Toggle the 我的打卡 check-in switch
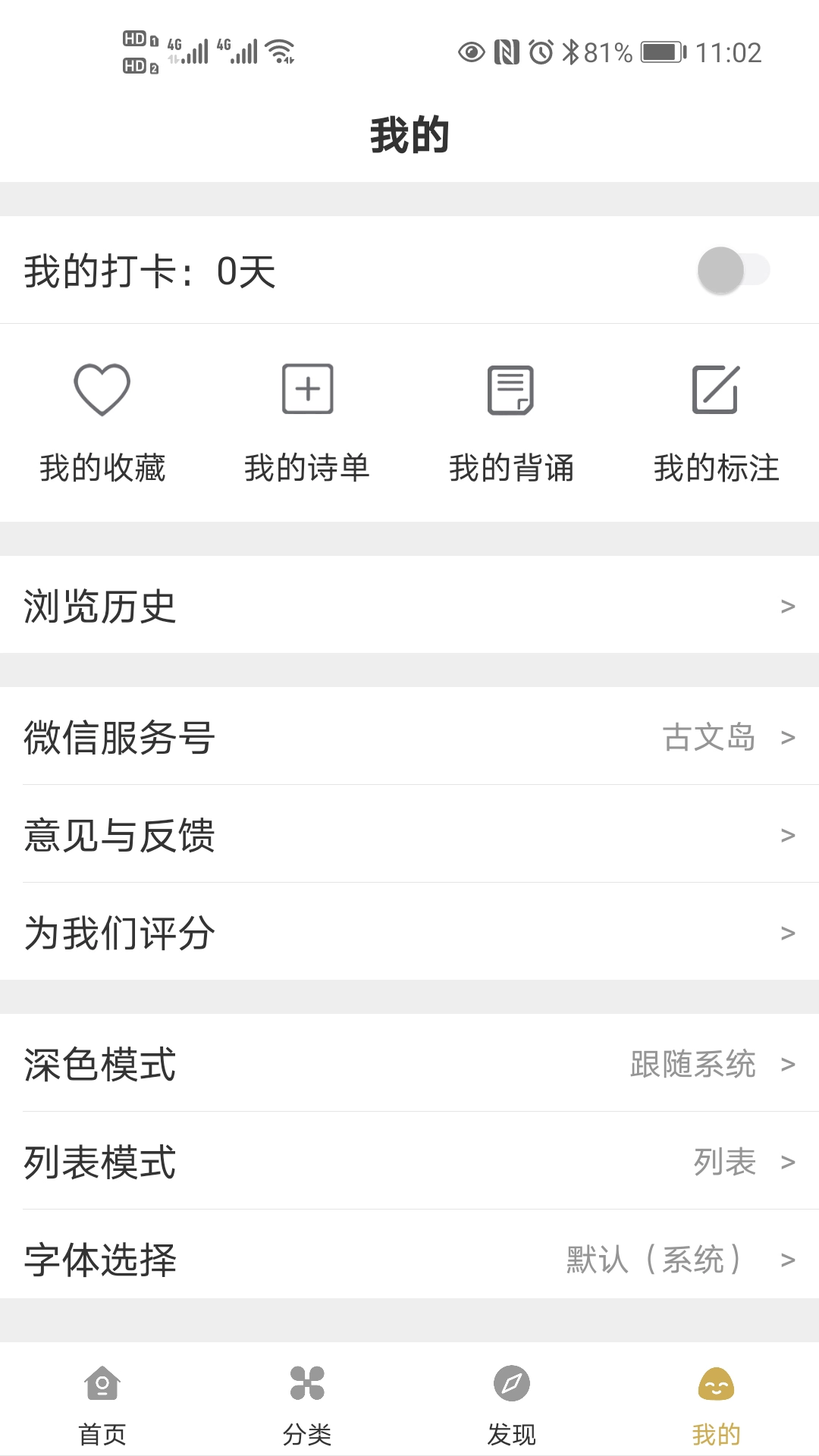The height and width of the screenshot is (1456, 819). [733, 271]
